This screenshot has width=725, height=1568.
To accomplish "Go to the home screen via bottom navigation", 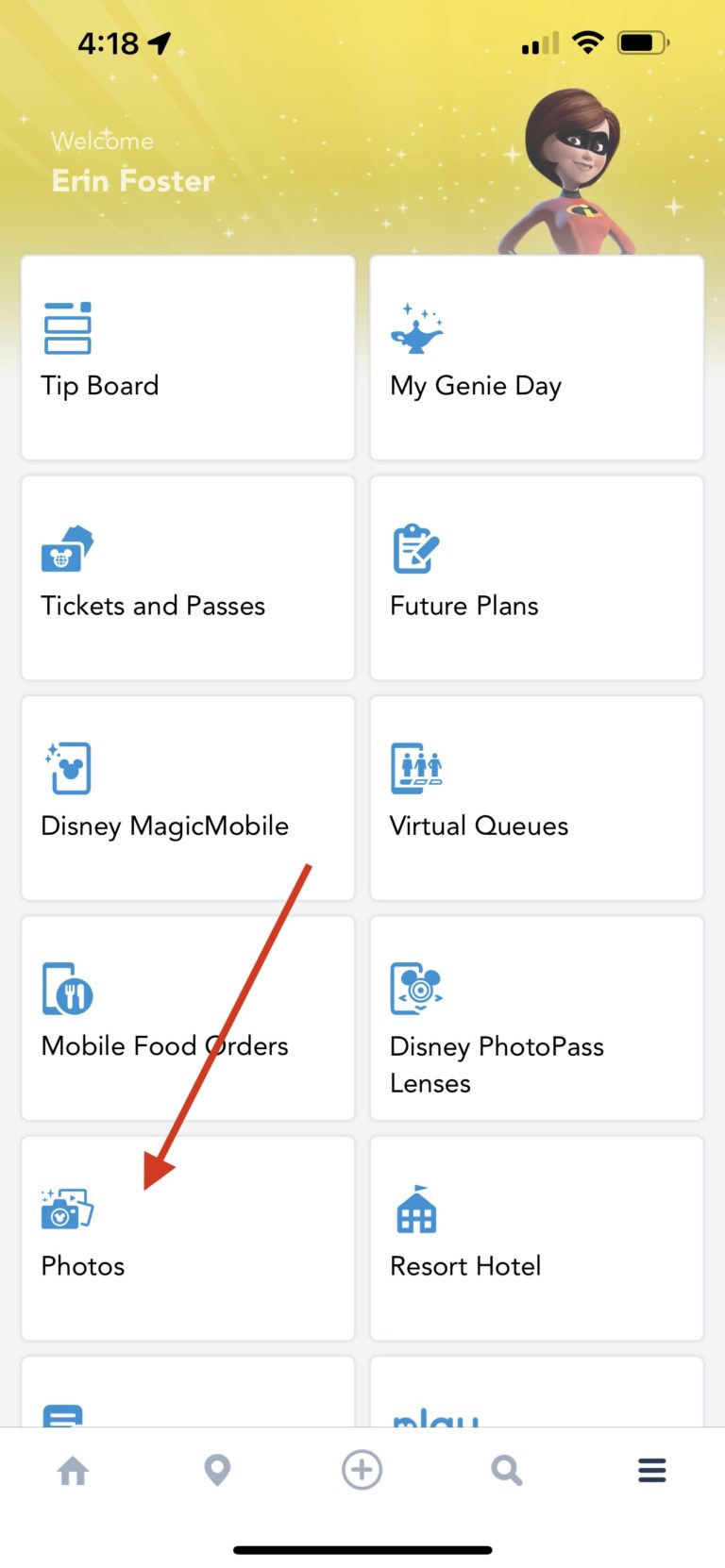I will (73, 1469).
